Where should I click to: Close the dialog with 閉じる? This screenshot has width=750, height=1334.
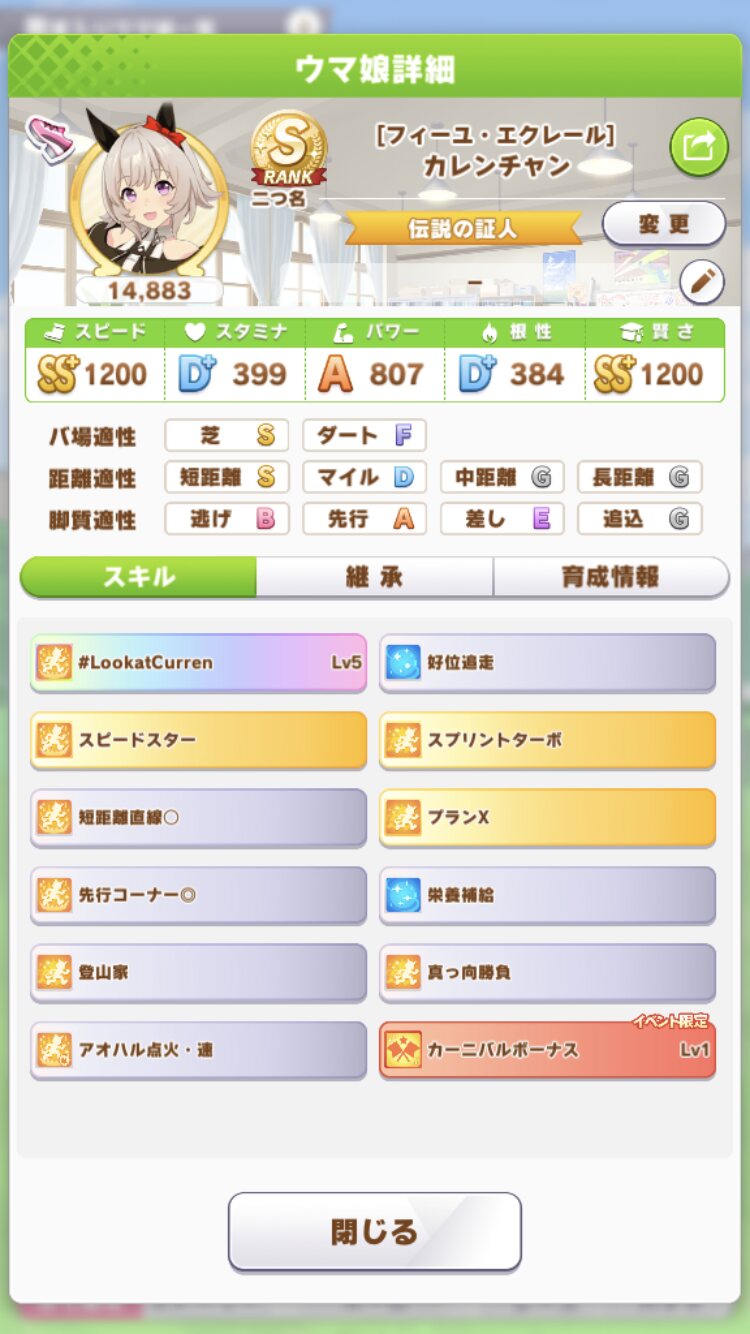tap(374, 1231)
